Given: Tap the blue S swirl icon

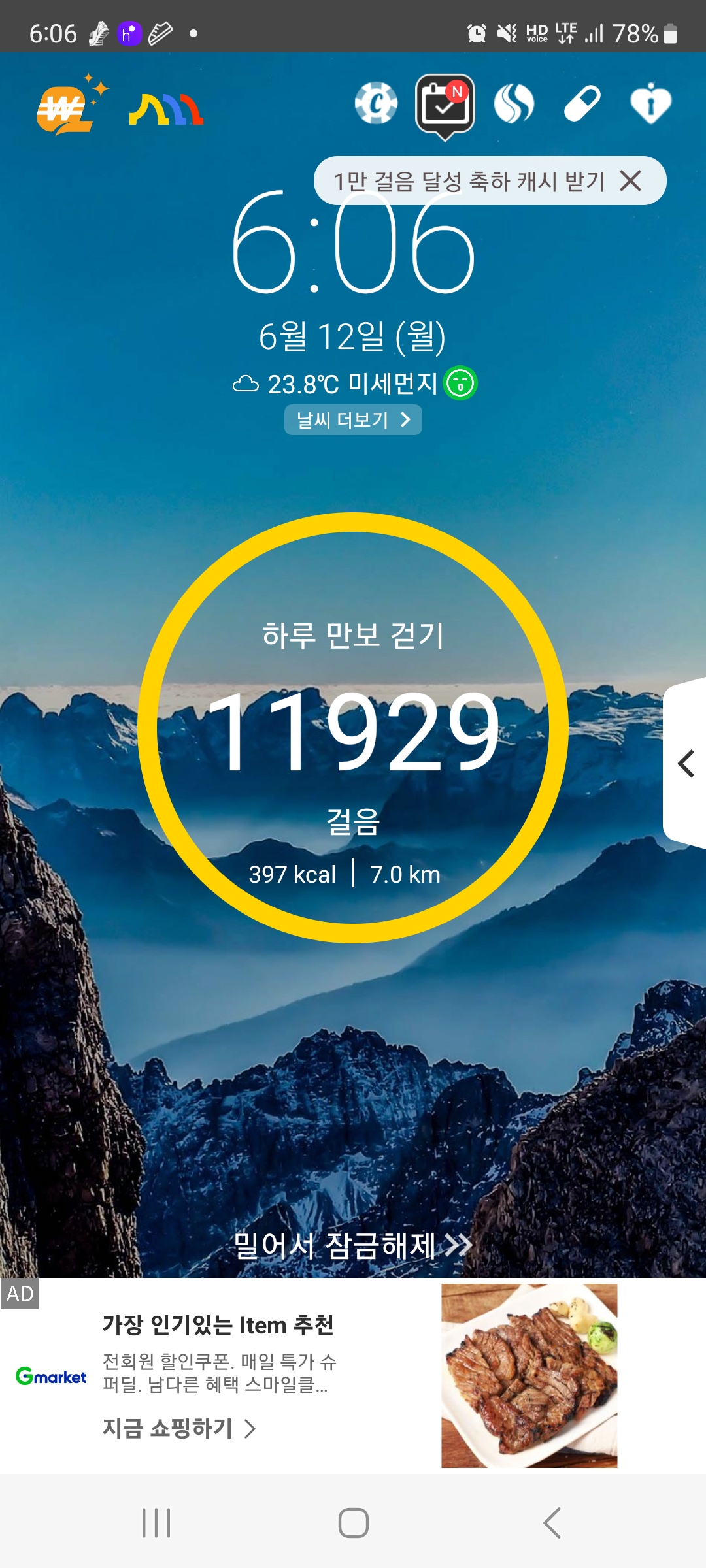Looking at the screenshot, I should (514, 104).
